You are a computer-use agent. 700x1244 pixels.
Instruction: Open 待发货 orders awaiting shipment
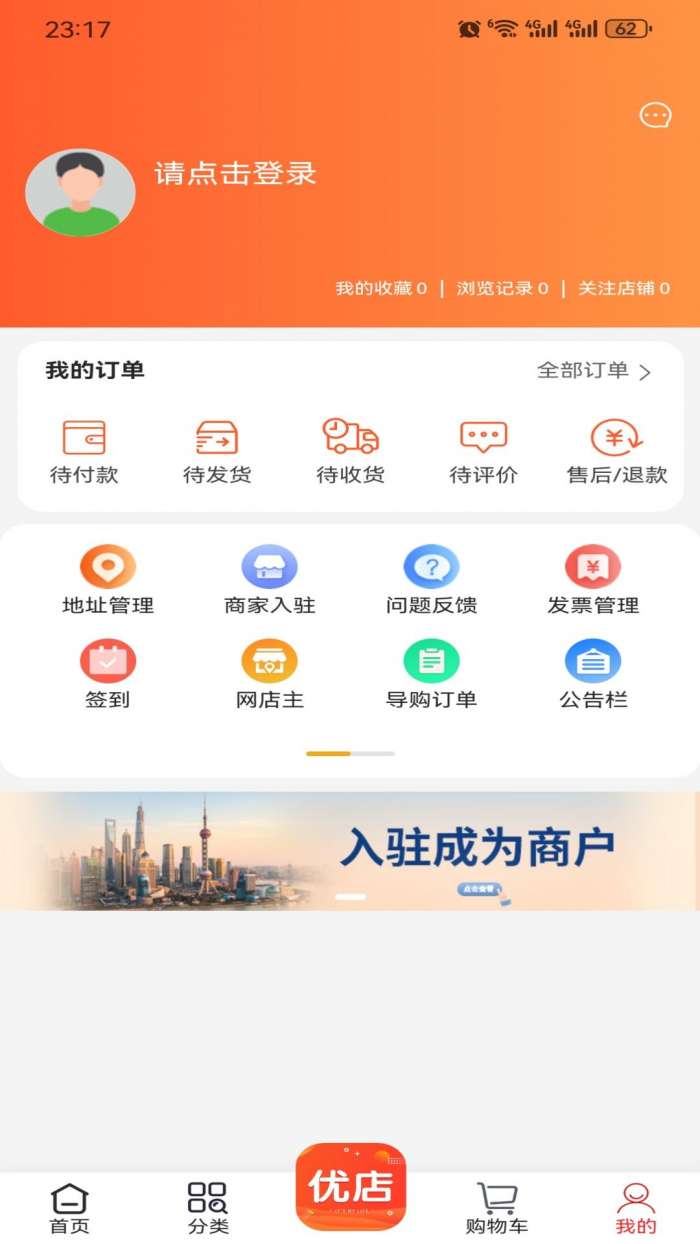pos(217,452)
